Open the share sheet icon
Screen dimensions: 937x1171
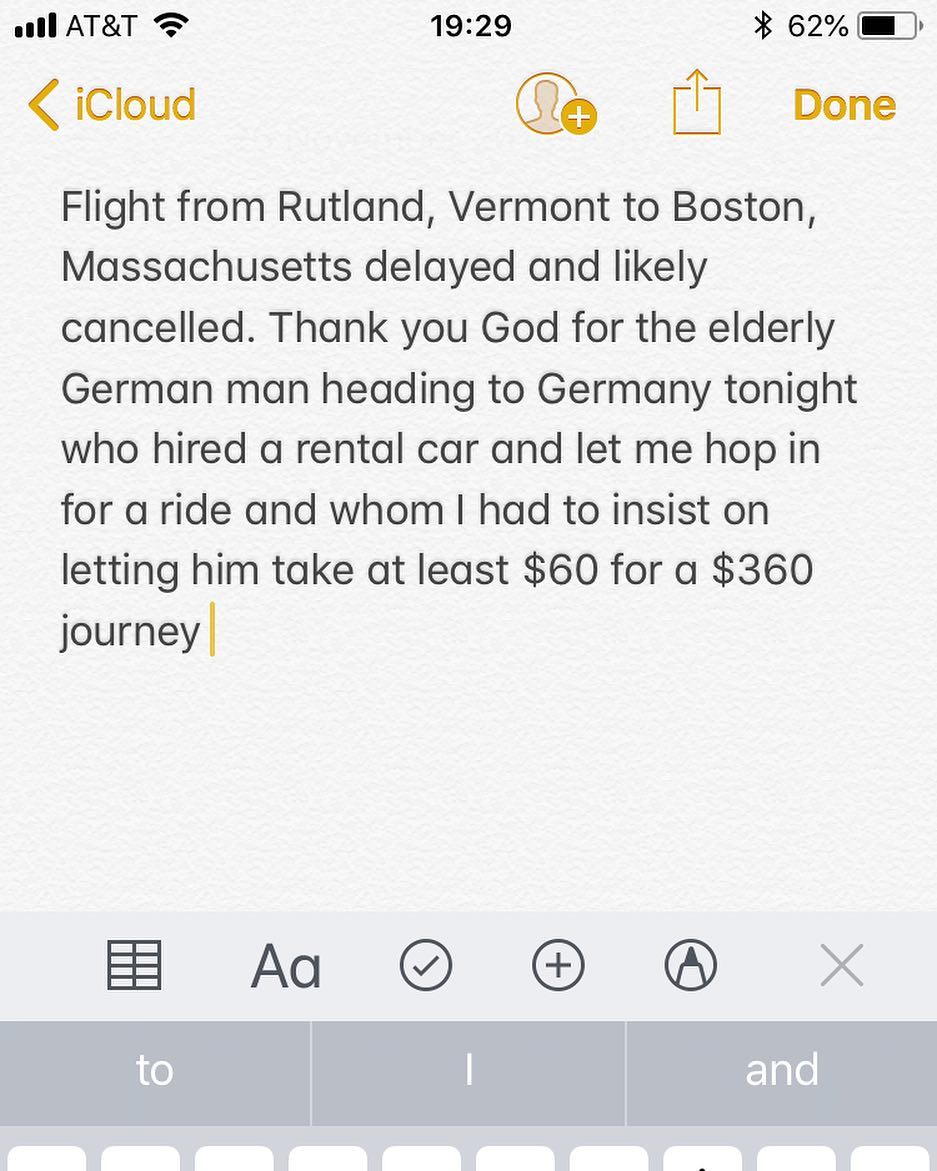coord(697,103)
